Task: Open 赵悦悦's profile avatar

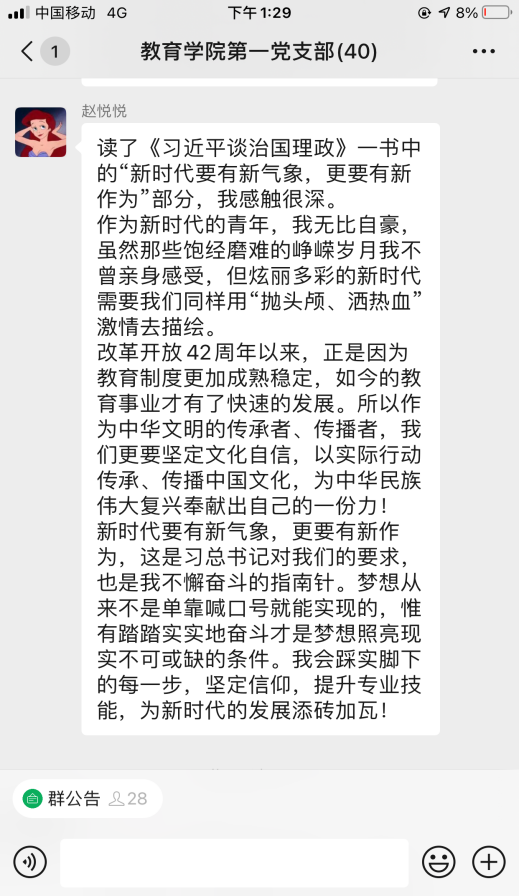Action: (x=41, y=132)
